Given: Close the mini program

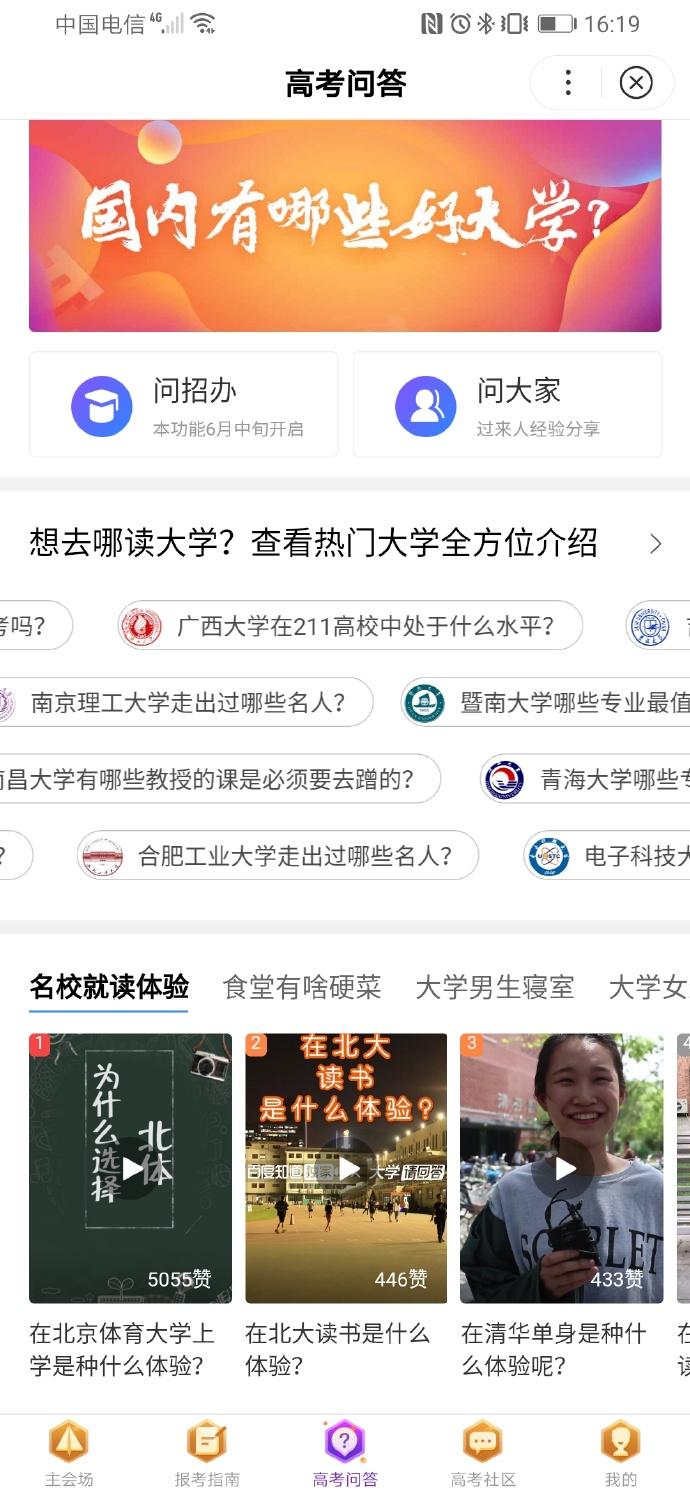Looking at the screenshot, I should pyautogui.click(x=636, y=82).
